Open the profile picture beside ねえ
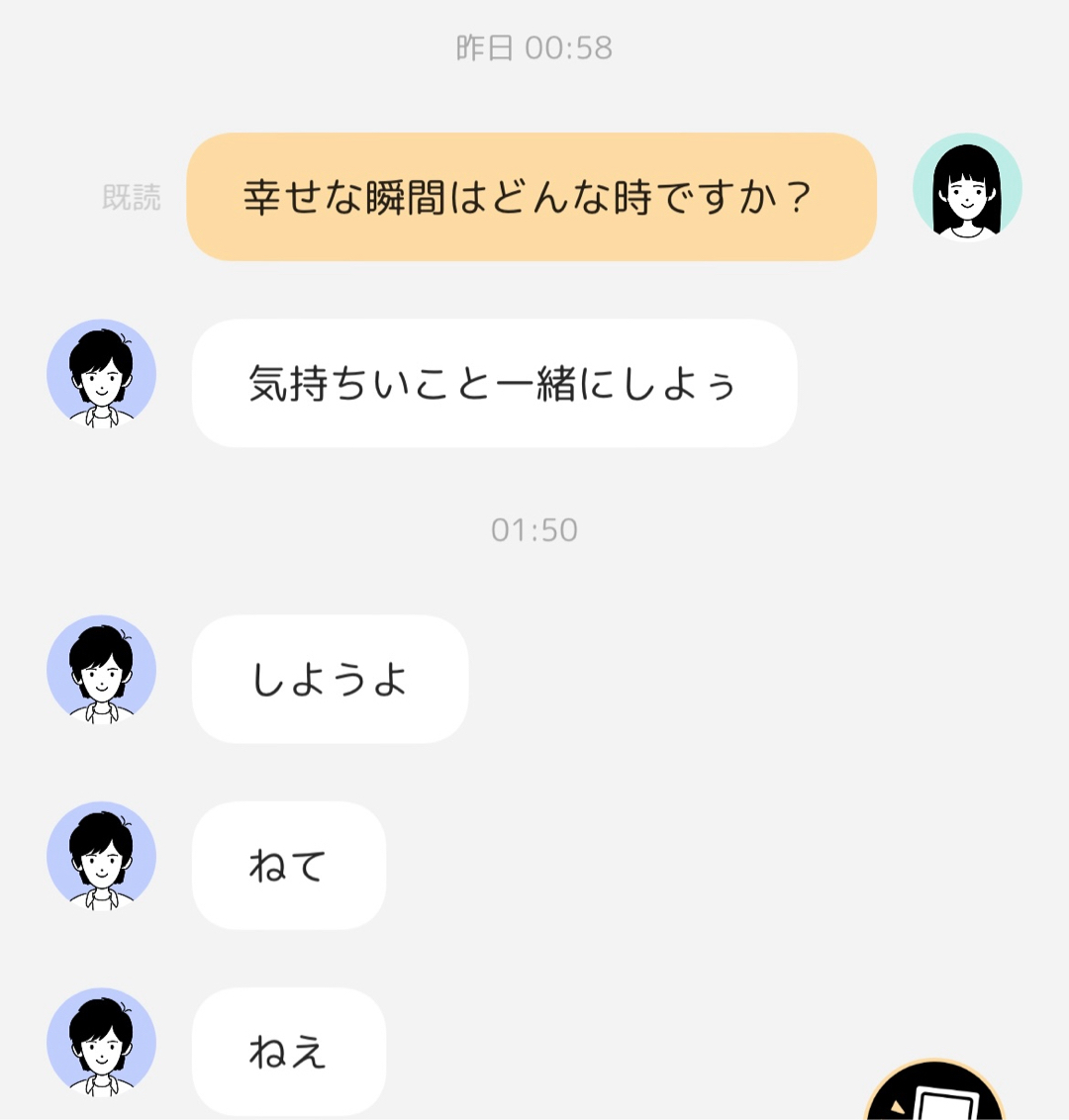 click(101, 1042)
